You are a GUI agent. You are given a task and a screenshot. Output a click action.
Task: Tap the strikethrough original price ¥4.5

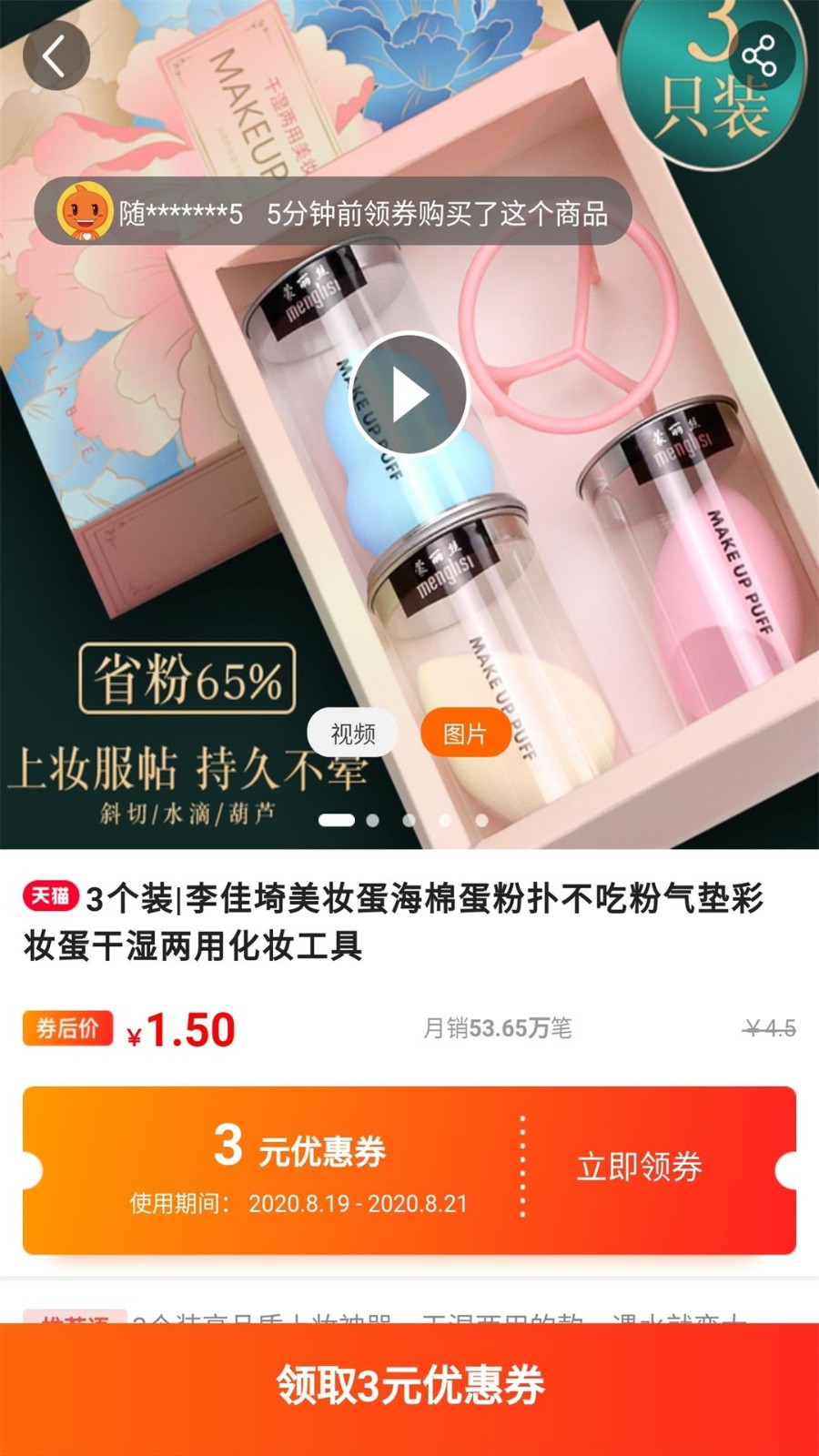click(770, 1026)
